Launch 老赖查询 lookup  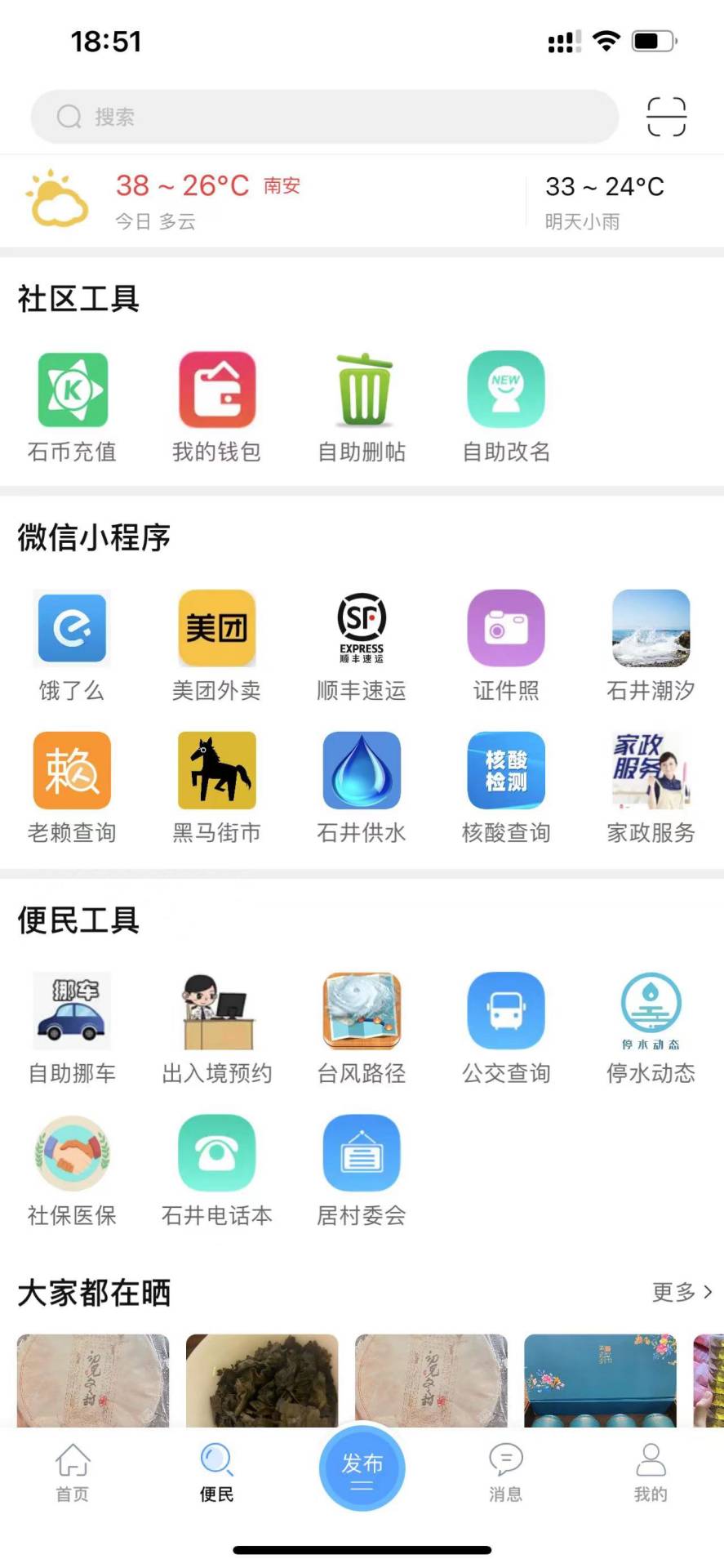coord(72,771)
